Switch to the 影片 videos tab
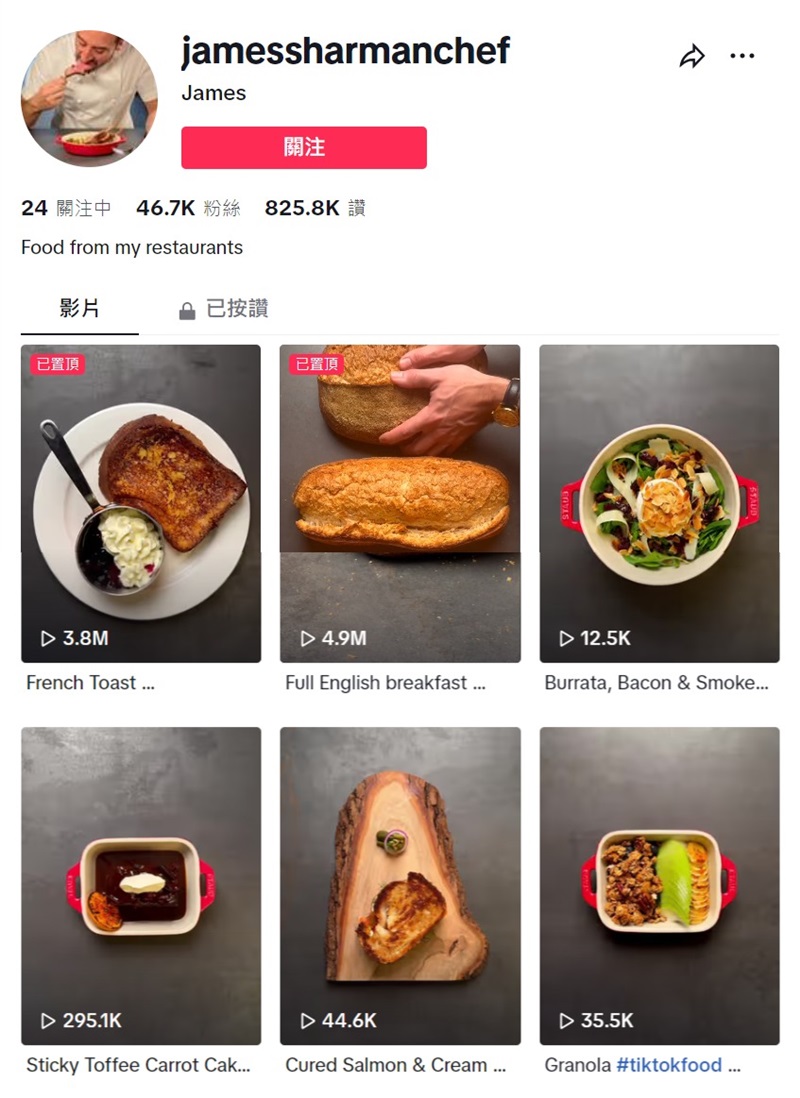Viewport: 800px width, 1098px height. point(79,308)
